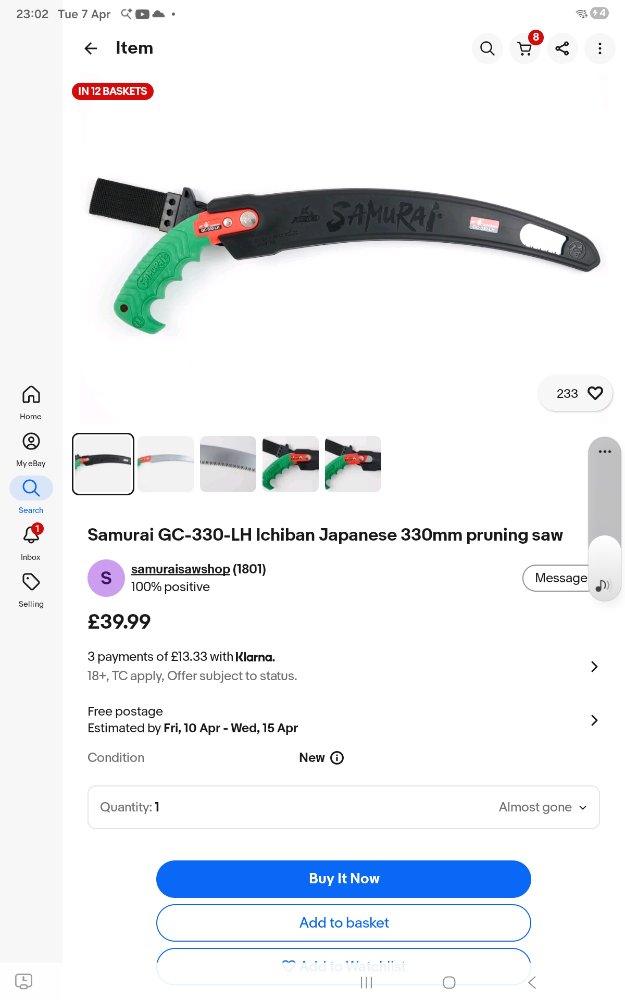The height and width of the screenshot is (1000, 625).
Task: View free postage delivery details
Action: pos(594,720)
